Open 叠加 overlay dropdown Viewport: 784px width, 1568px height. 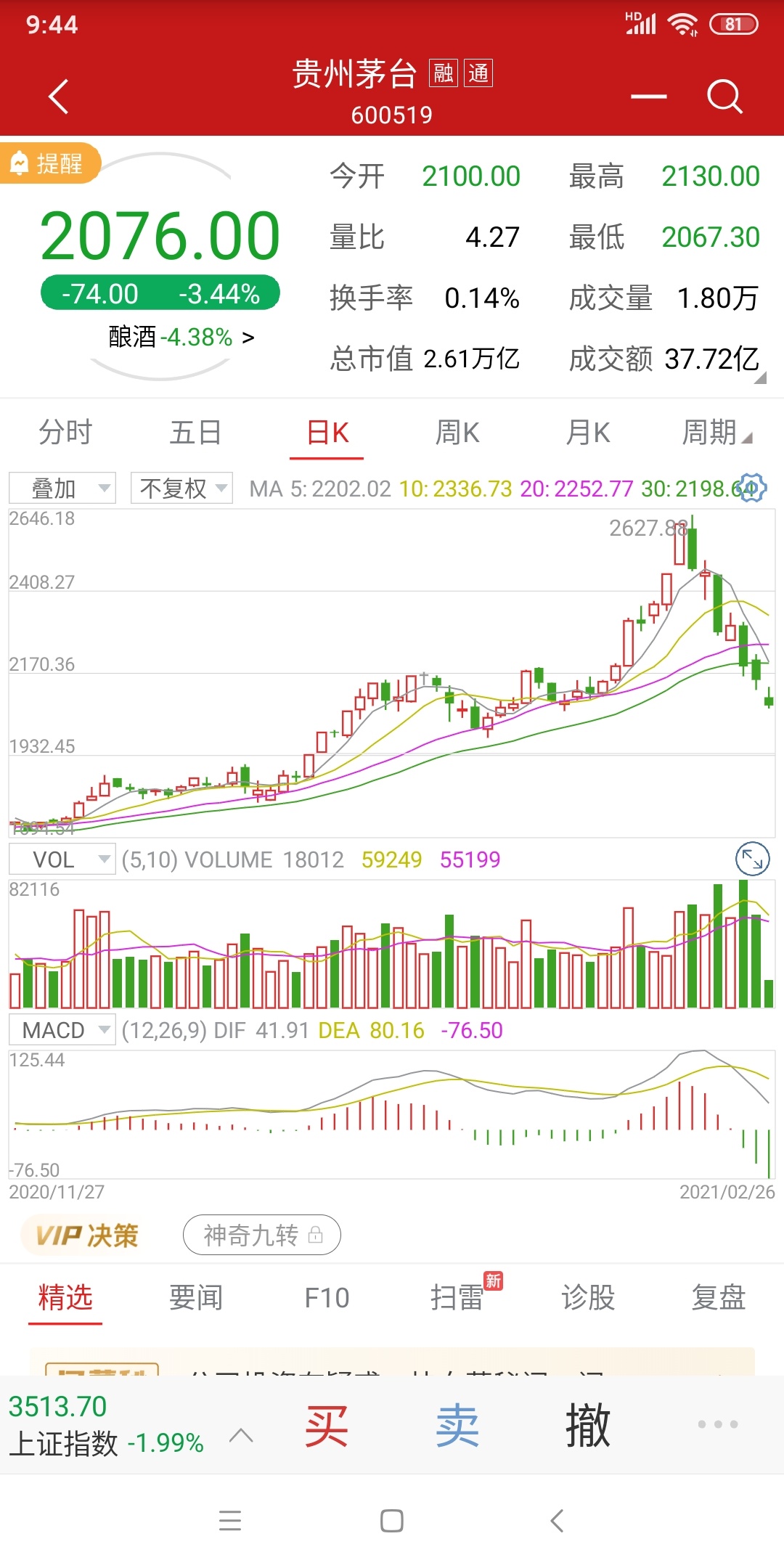pyautogui.click(x=62, y=488)
